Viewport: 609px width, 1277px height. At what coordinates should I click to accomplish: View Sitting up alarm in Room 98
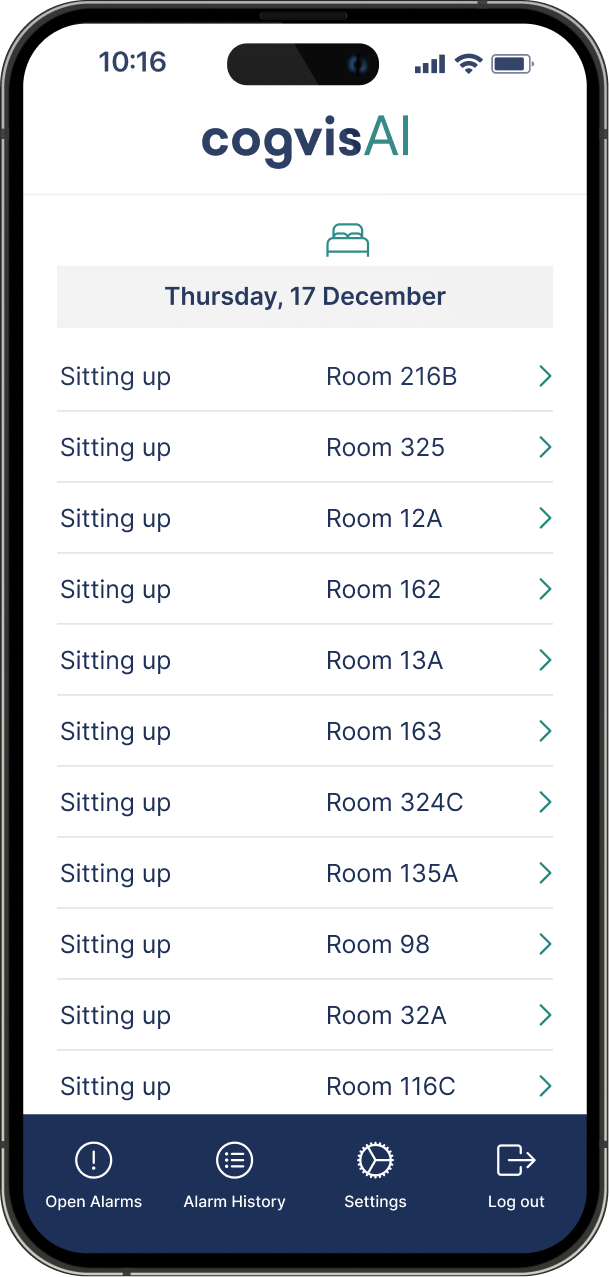coord(305,944)
